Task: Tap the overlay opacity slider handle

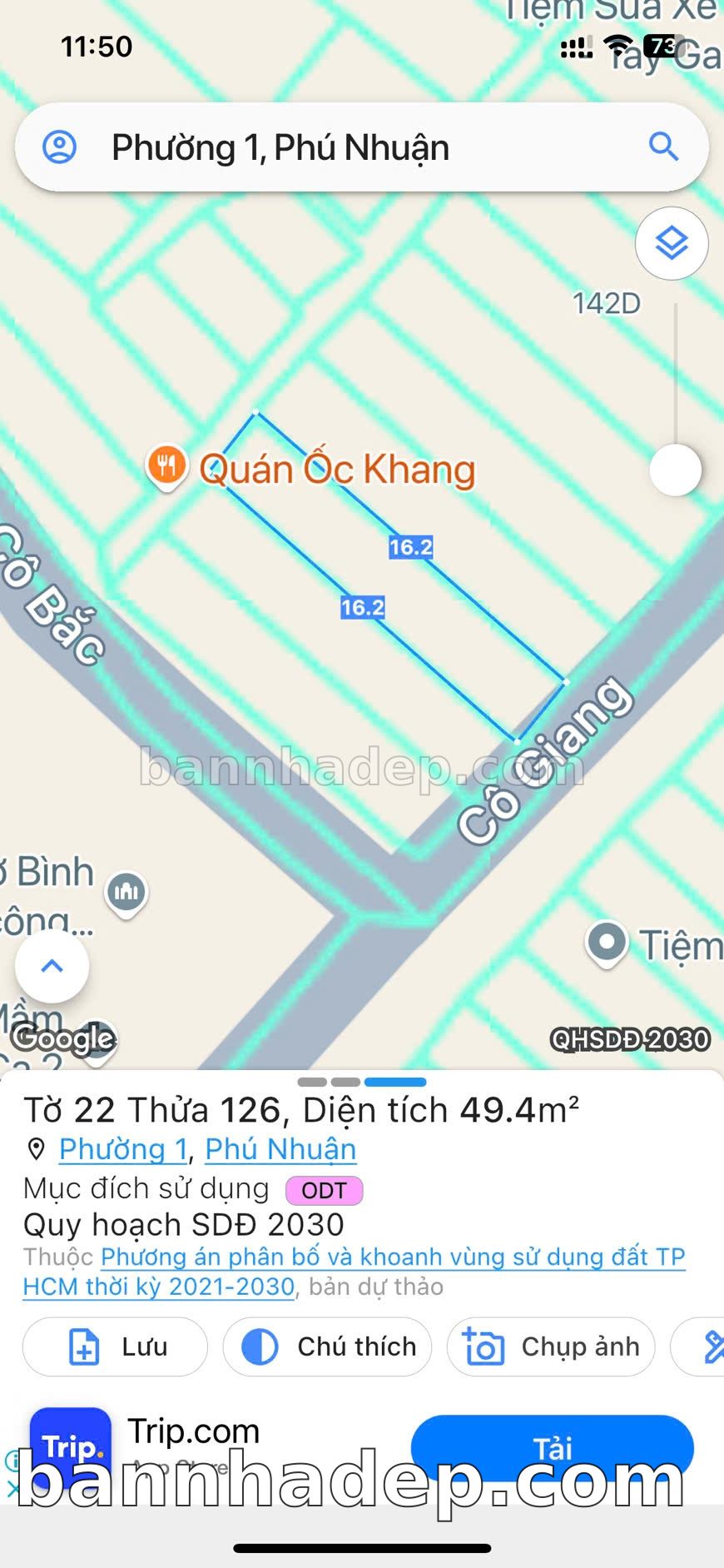Action: [x=675, y=470]
